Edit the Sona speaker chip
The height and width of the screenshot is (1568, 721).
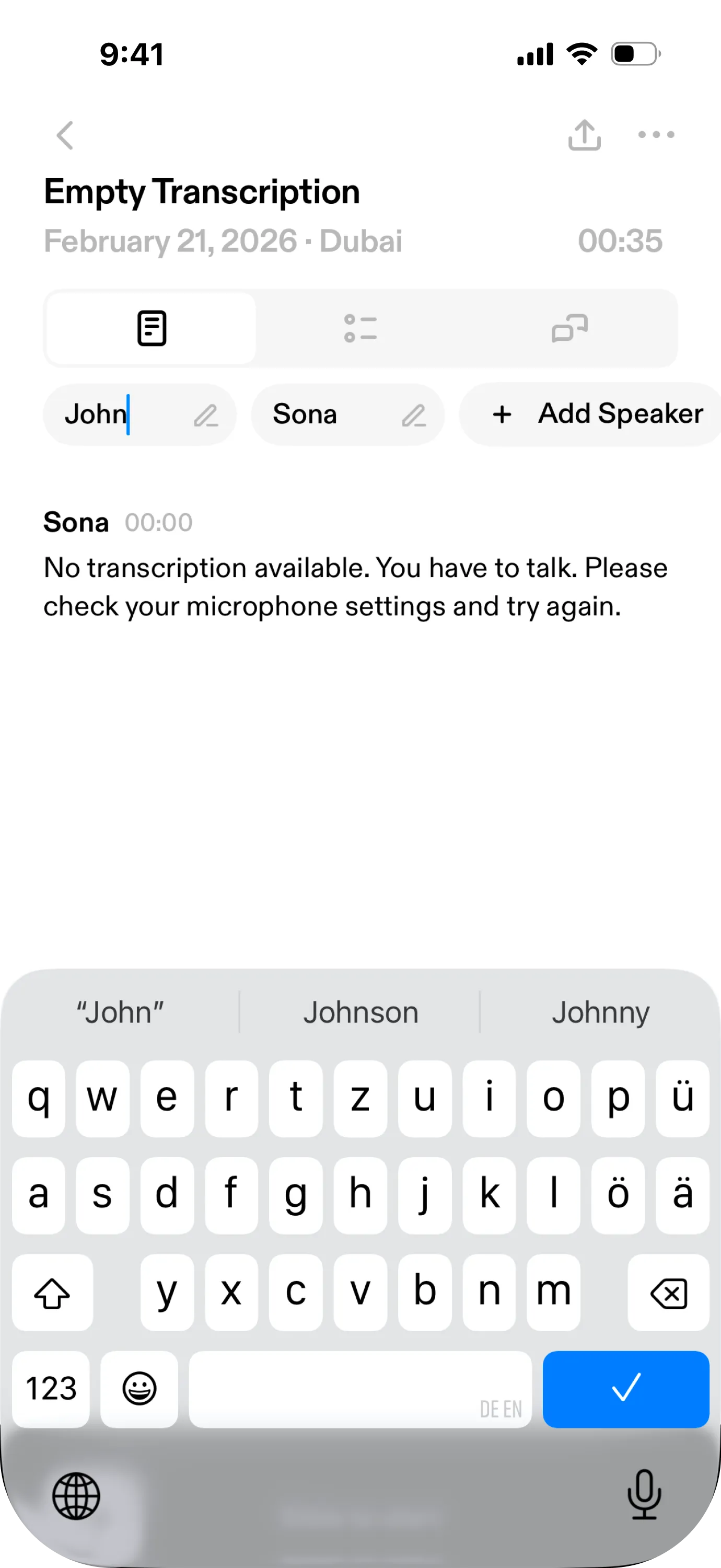tap(414, 416)
